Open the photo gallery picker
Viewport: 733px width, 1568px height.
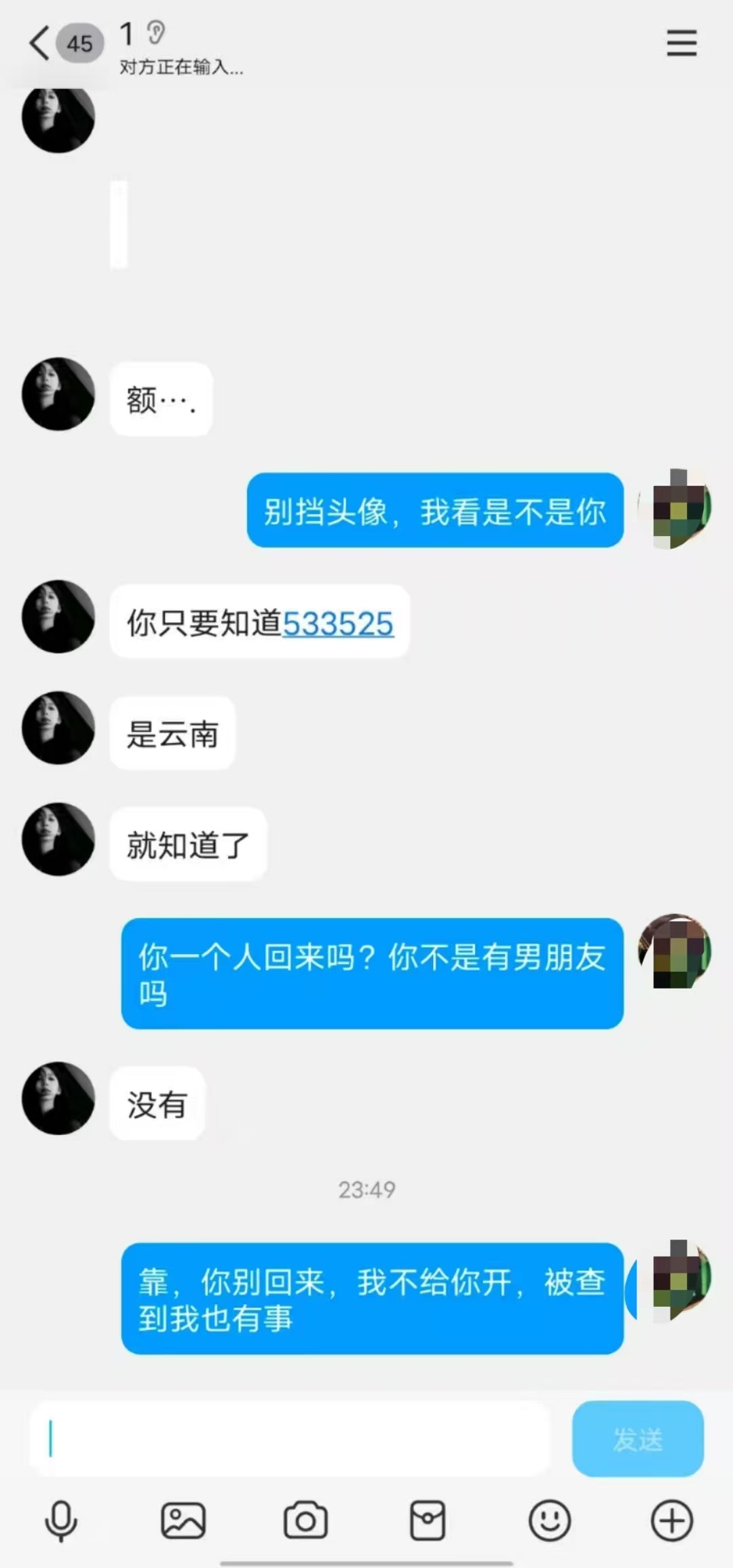click(x=183, y=1521)
